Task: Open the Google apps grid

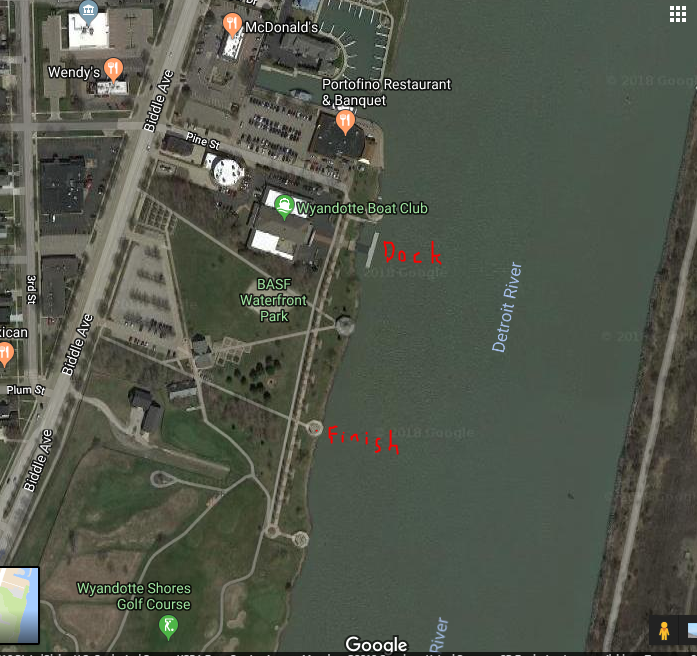Action: click(677, 14)
